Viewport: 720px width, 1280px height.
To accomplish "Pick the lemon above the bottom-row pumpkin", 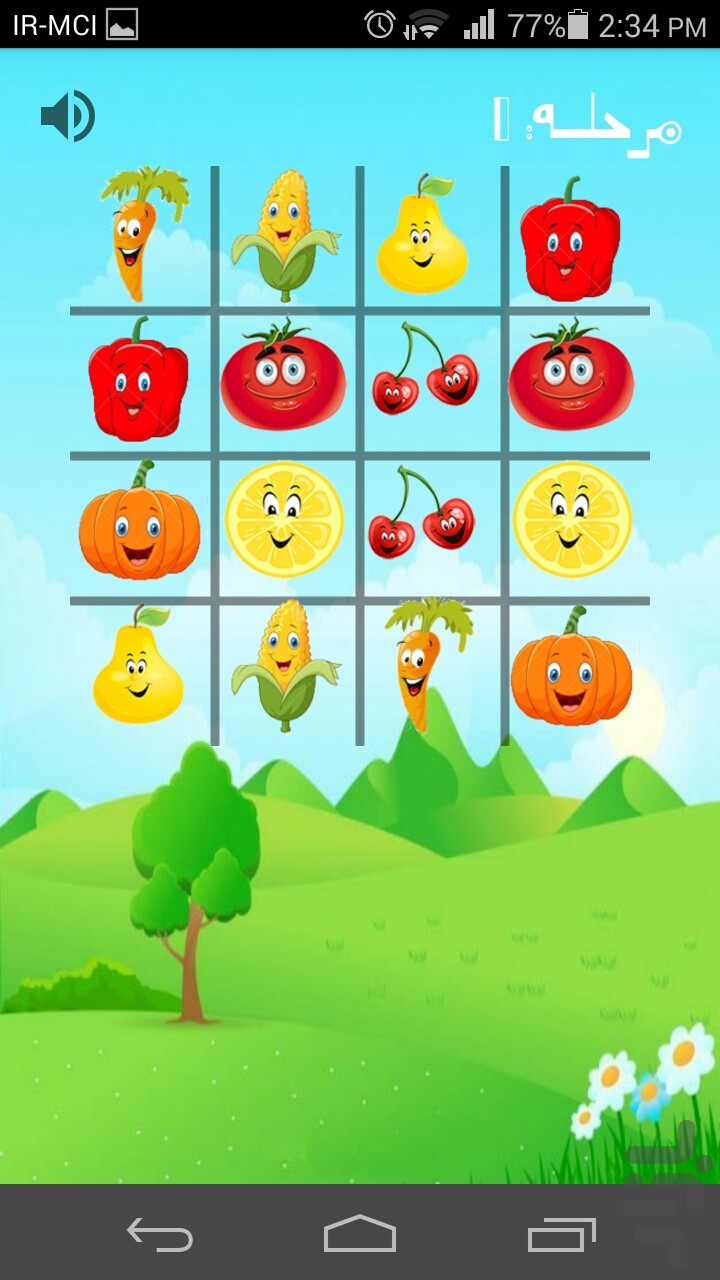I will point(571,520).
